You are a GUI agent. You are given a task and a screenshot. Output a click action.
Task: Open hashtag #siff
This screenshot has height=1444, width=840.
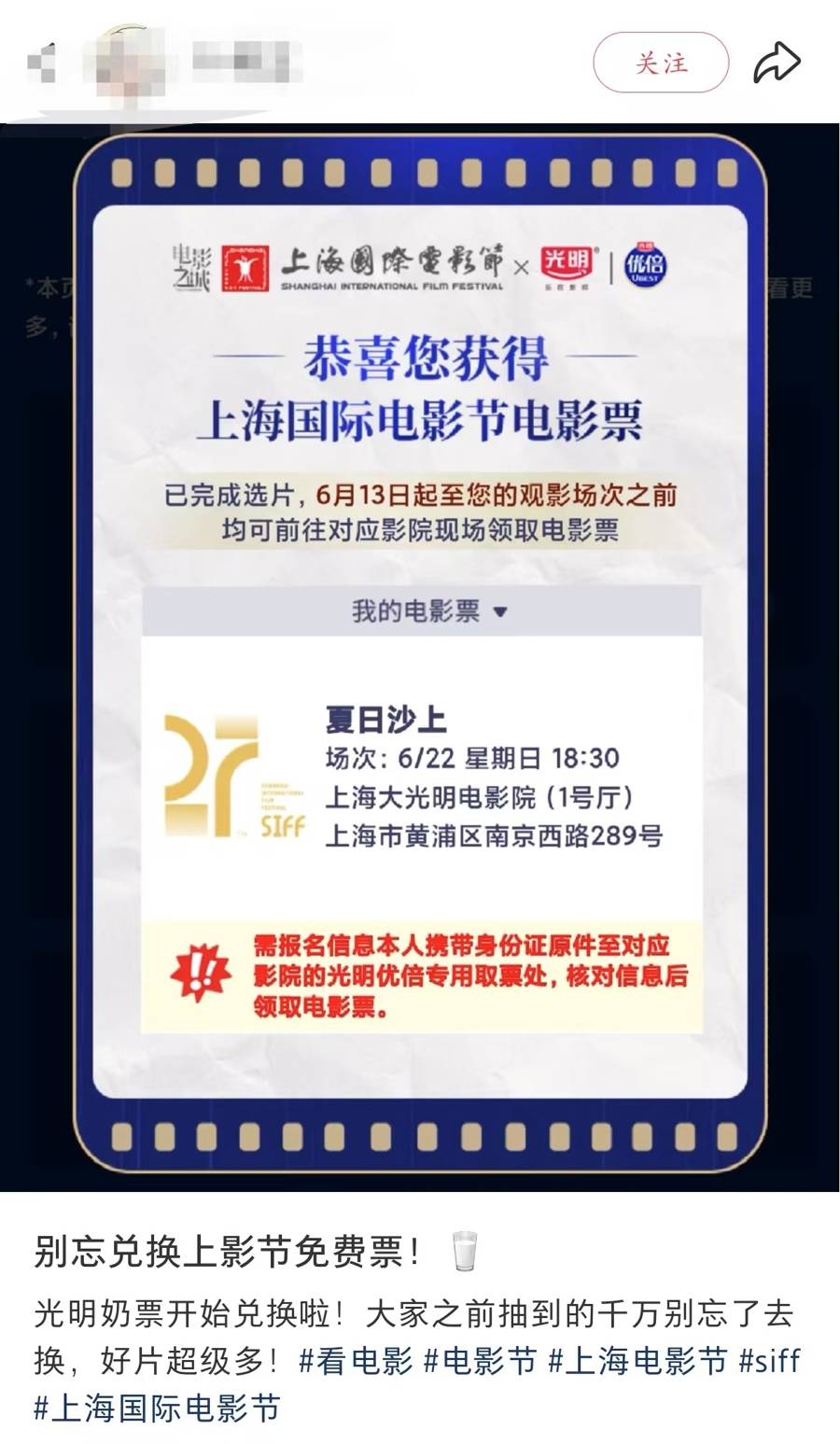(770, 1361)
